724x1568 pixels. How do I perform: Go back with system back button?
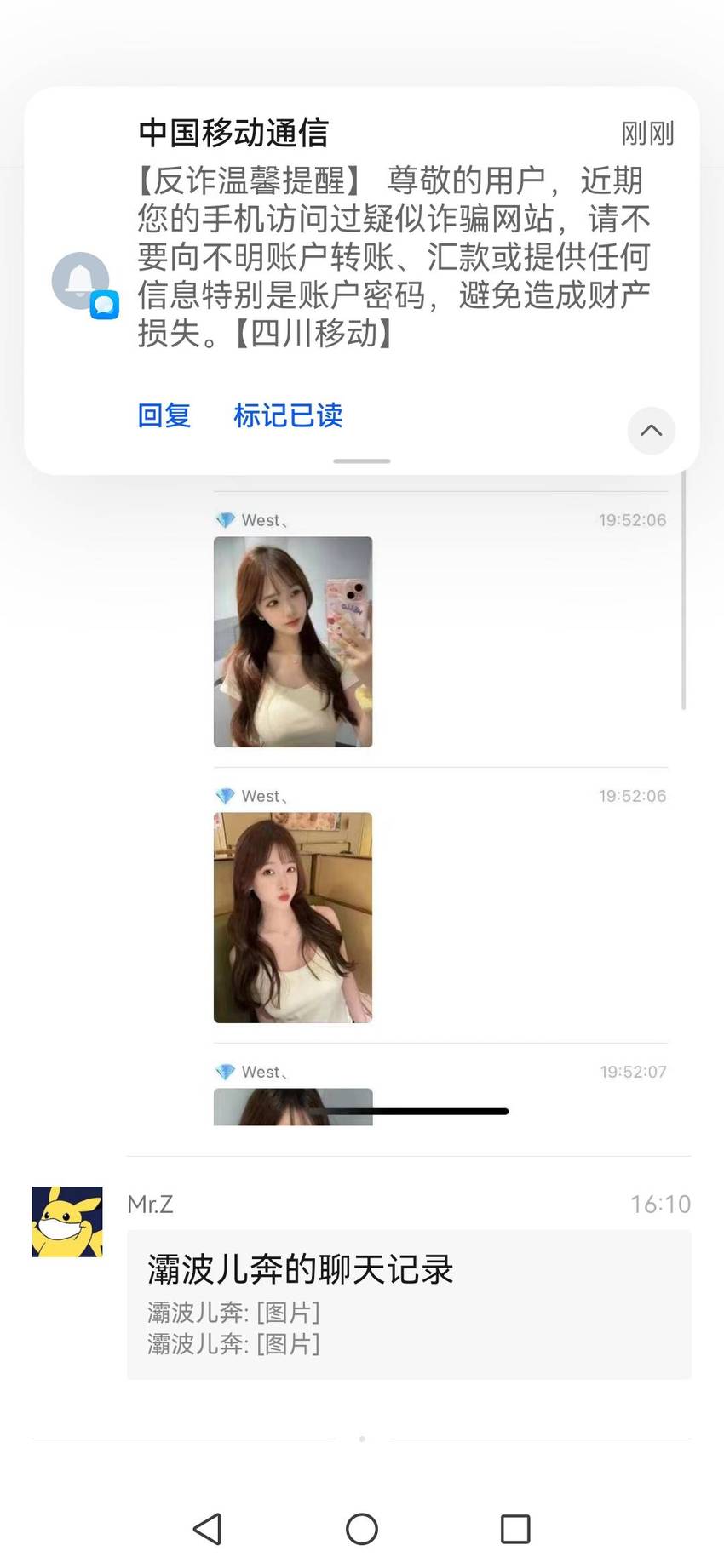pyautogui.click(x=208, y=1529)
